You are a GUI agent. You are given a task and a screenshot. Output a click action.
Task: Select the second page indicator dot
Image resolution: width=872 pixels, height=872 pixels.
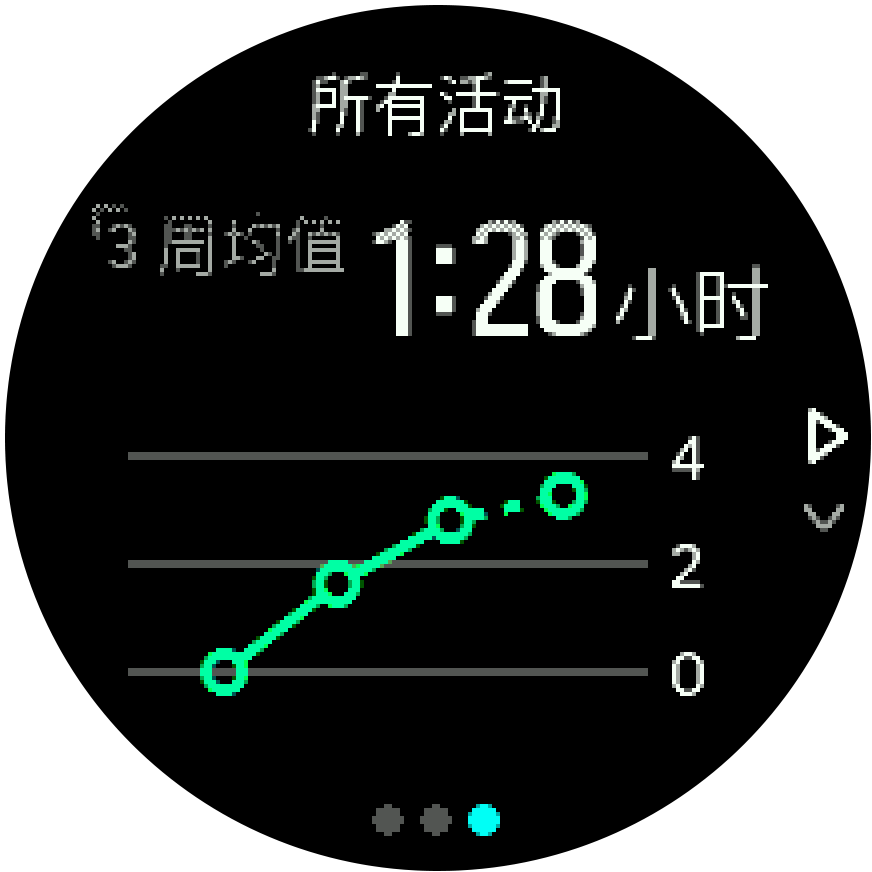point(435,821)
